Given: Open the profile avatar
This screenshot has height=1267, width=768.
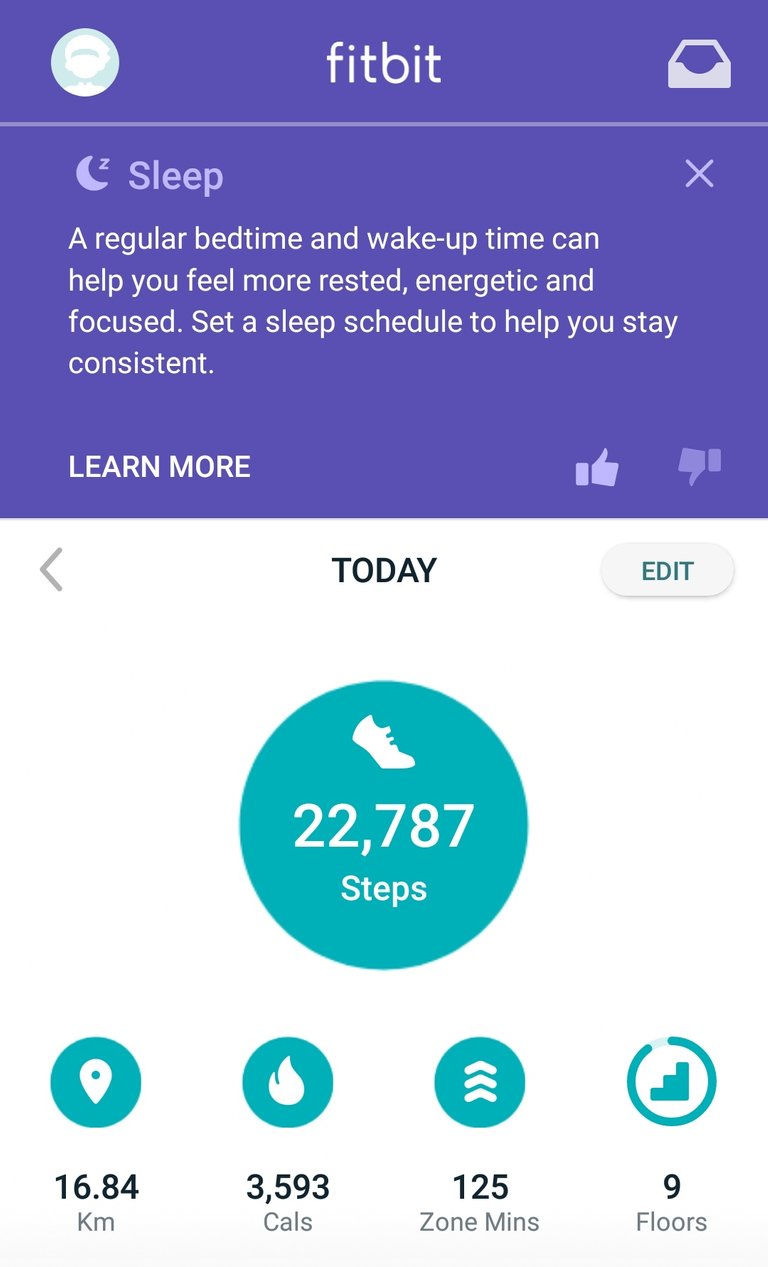Looking at the screenshot, I should (85, 62).
